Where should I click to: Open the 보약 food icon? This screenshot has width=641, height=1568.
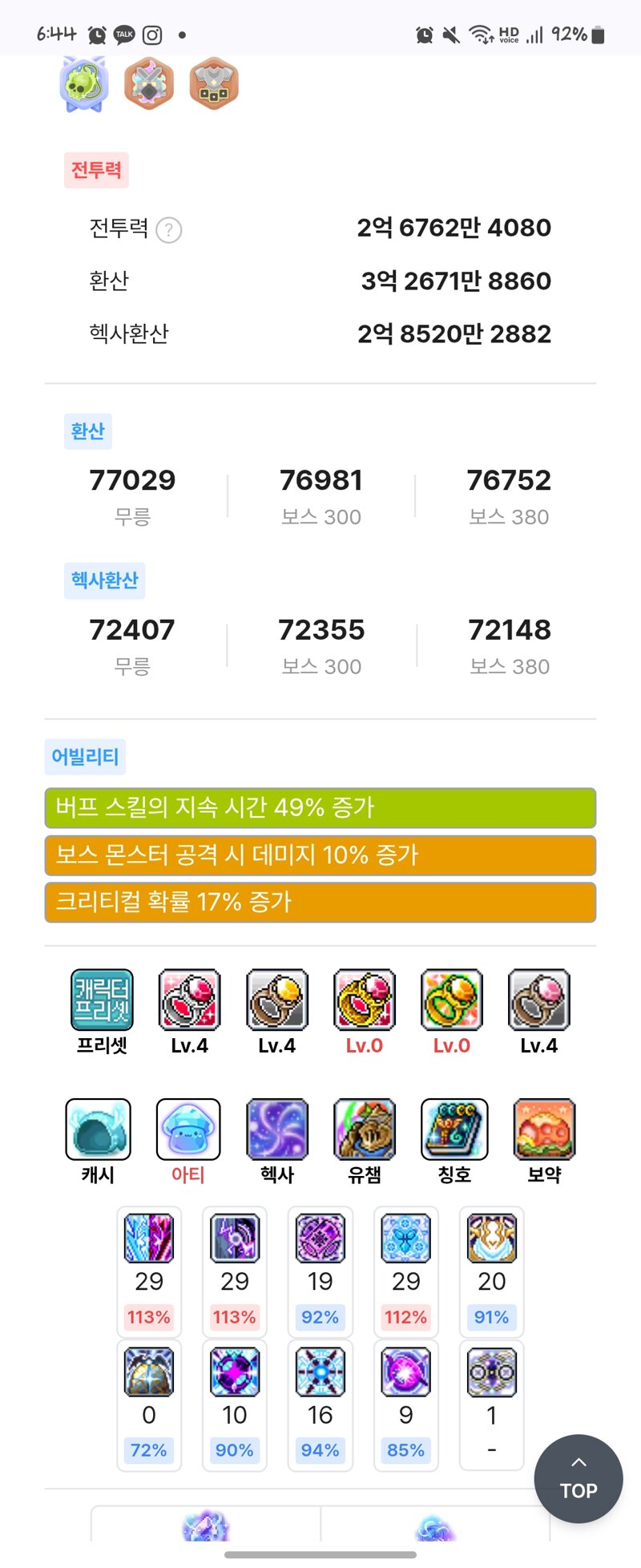[x=544, y=1130]
